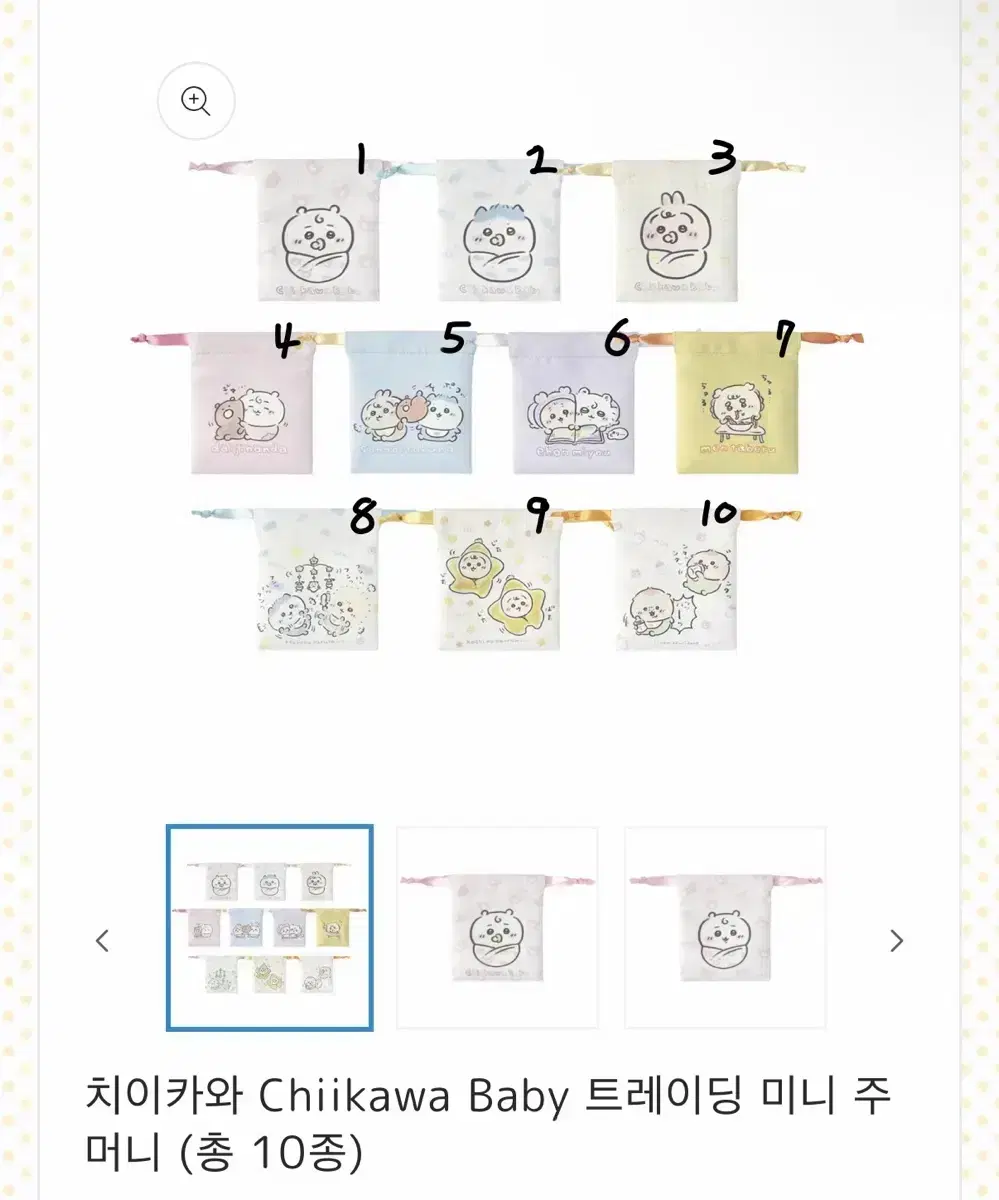Open the enlarged image view via magnifying glass
The width and height of the screenshot is (999, 1200).
coord(196,101)
